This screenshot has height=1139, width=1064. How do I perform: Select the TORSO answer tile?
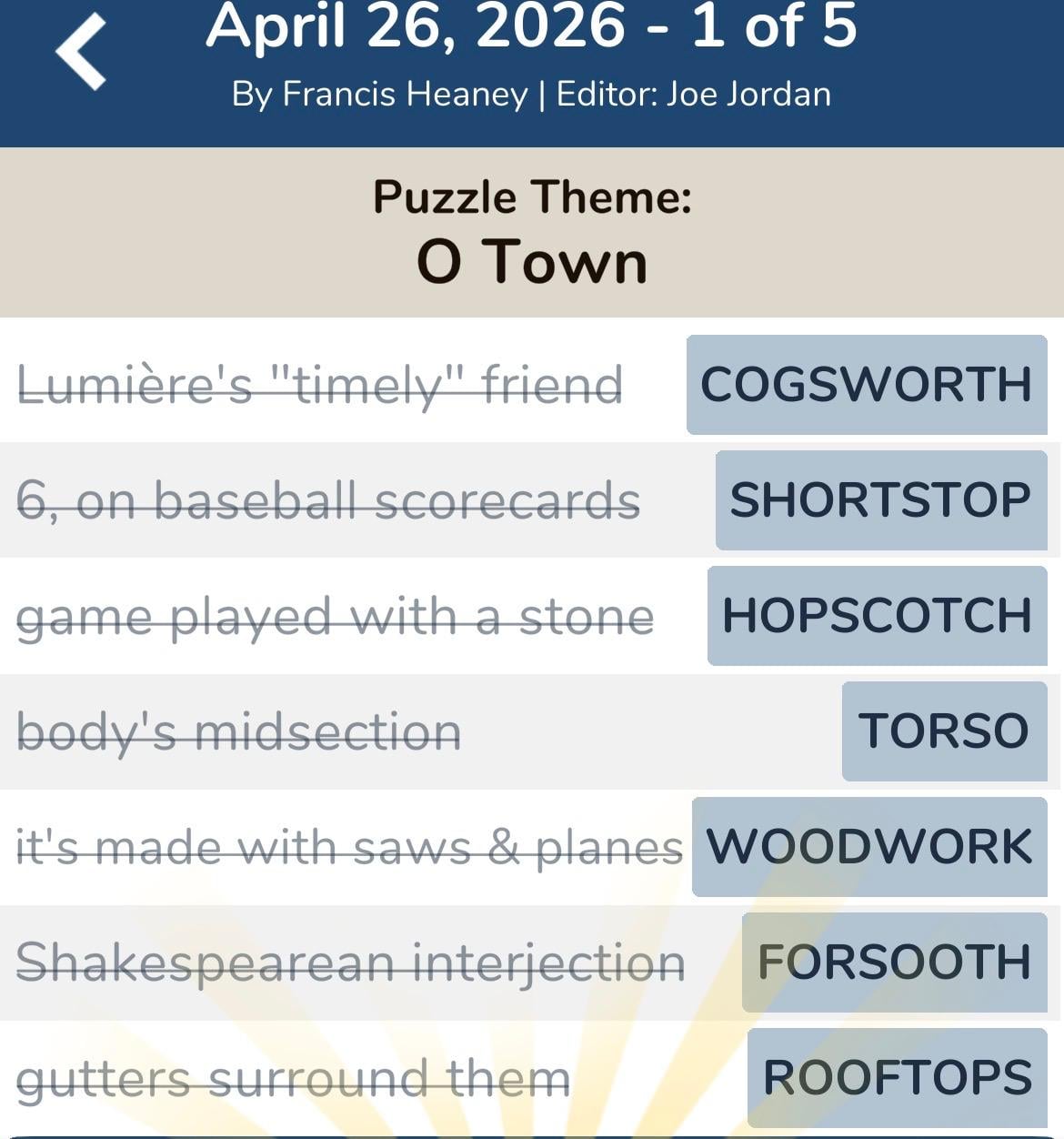(x=944, y=731)
